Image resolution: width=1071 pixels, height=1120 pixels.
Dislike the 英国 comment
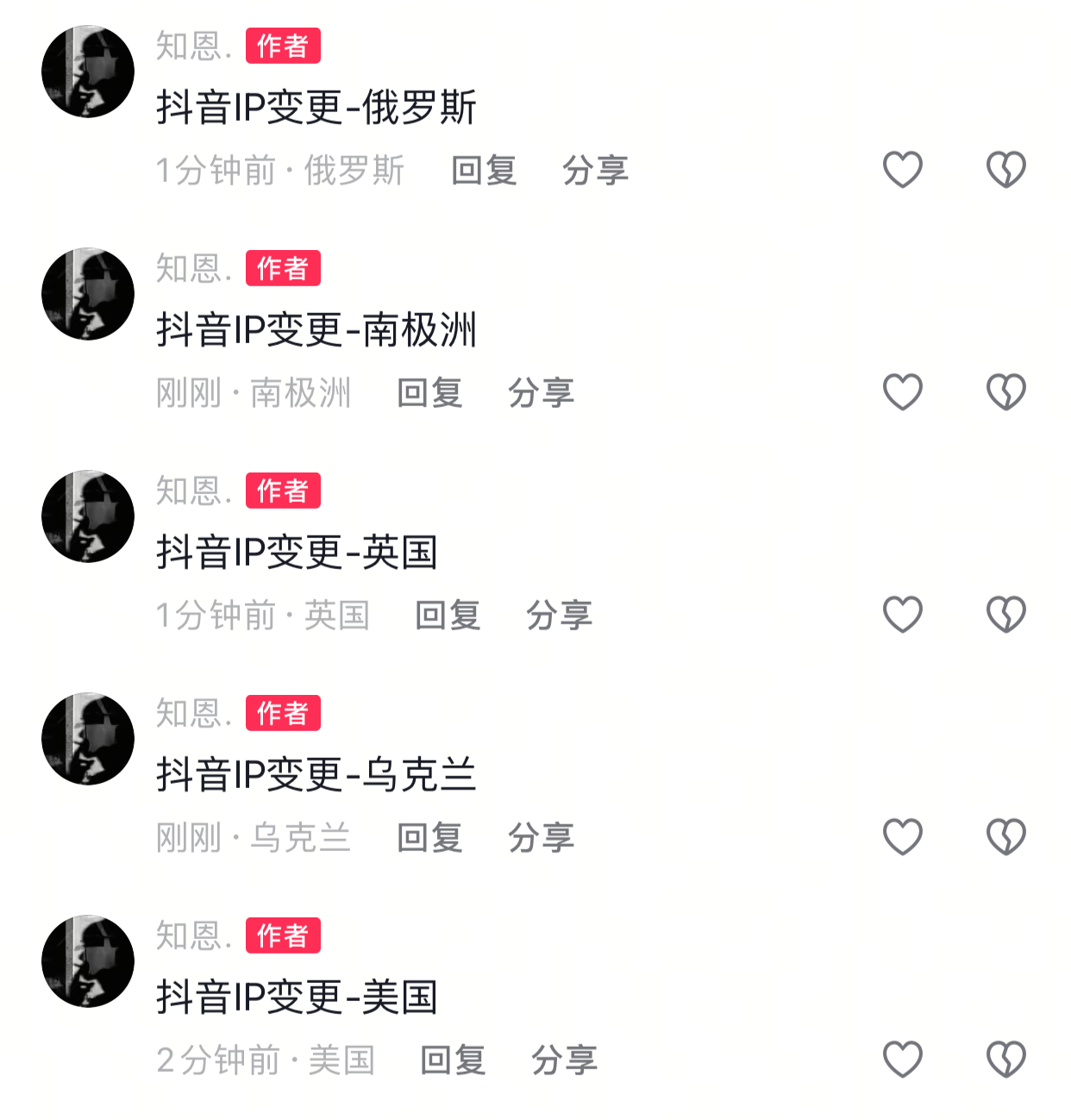[1005, 615]
